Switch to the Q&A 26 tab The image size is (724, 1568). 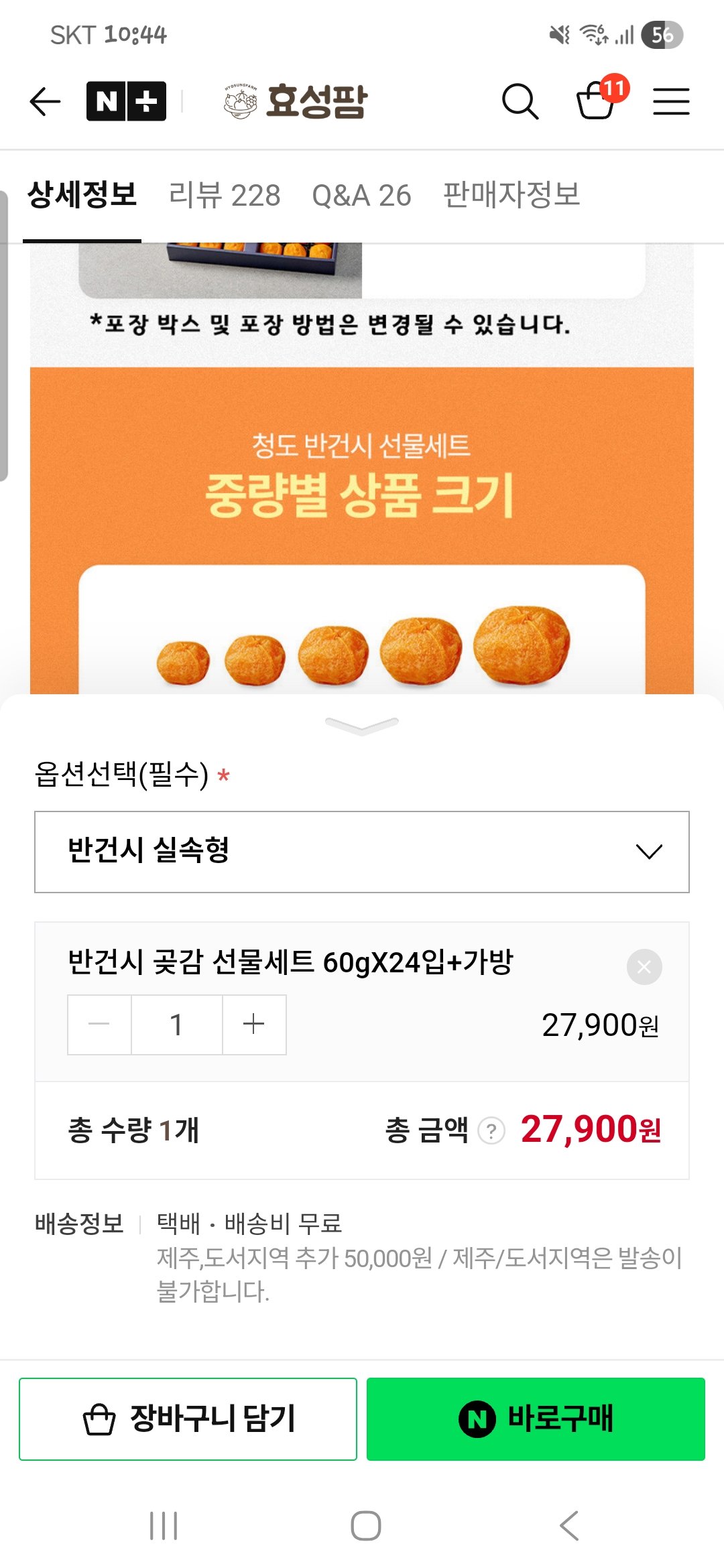point(361,196)
